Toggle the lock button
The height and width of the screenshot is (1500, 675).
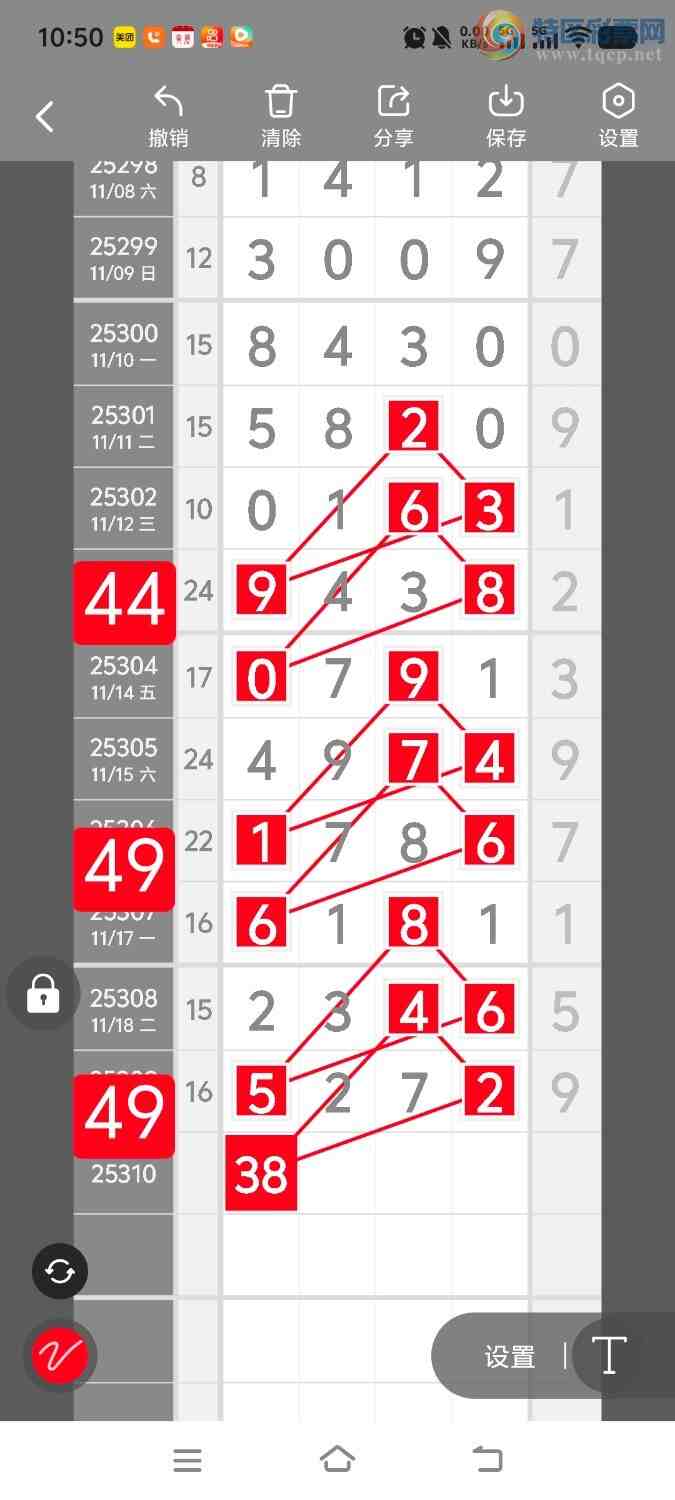43,994
